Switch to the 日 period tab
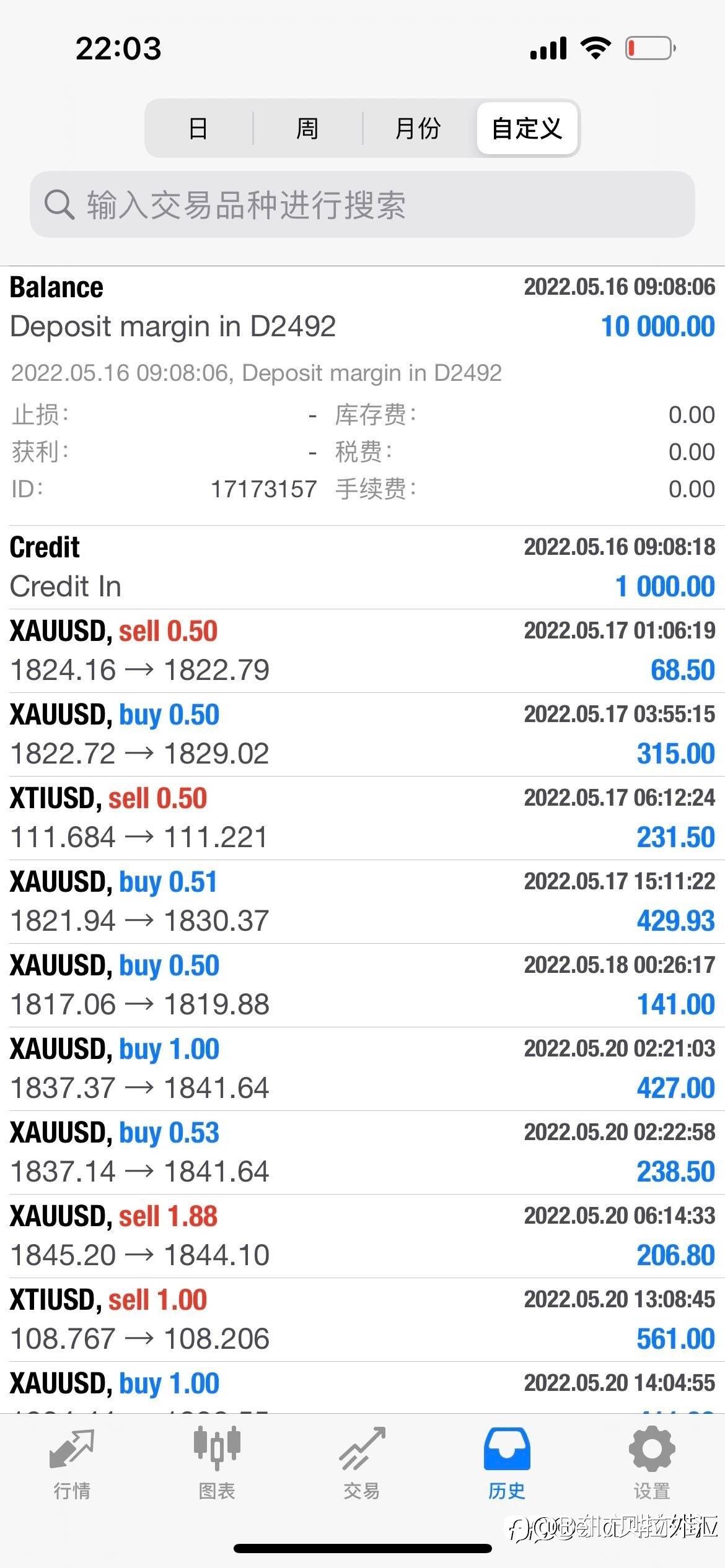 [200, 128]
